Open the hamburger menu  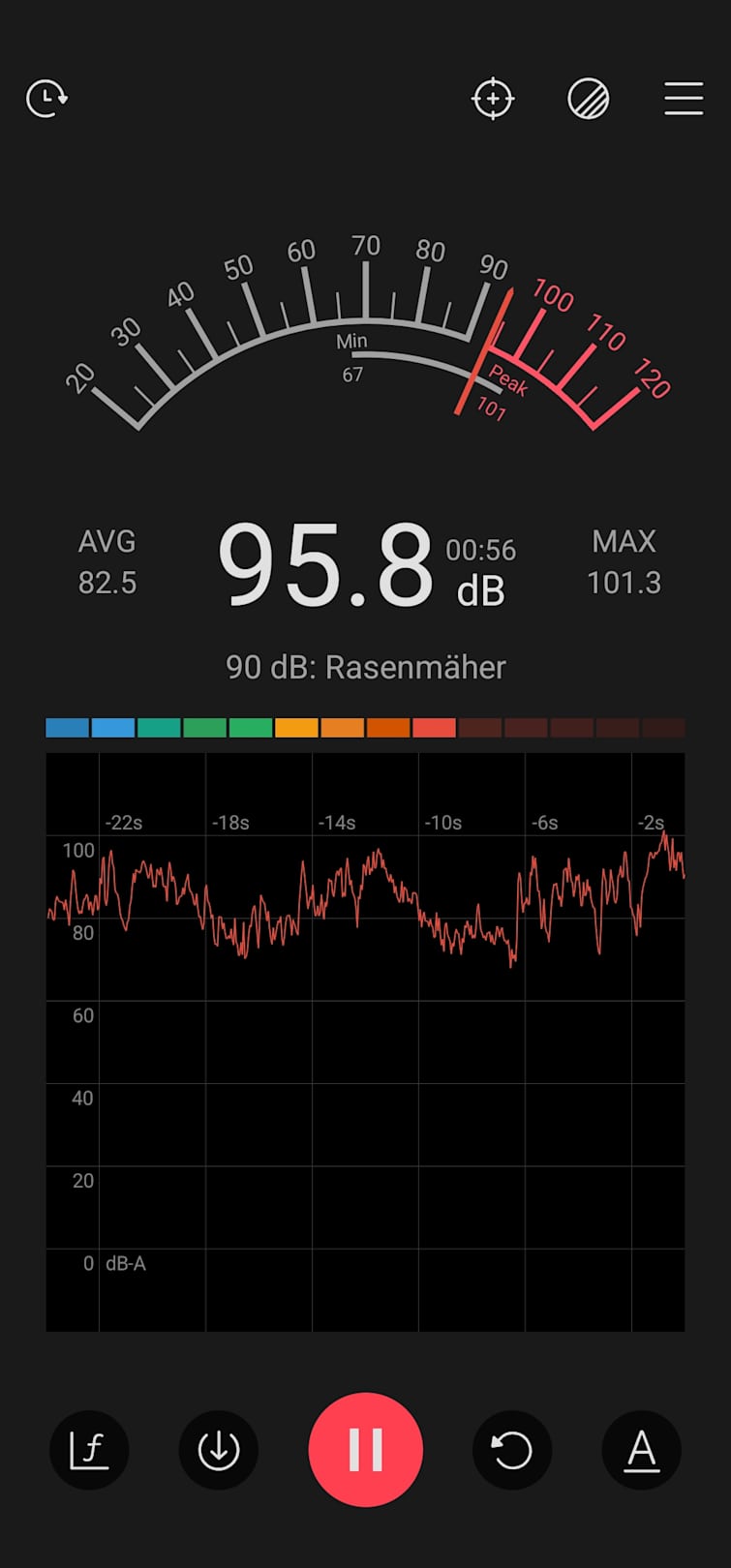(x=684, y=99)
